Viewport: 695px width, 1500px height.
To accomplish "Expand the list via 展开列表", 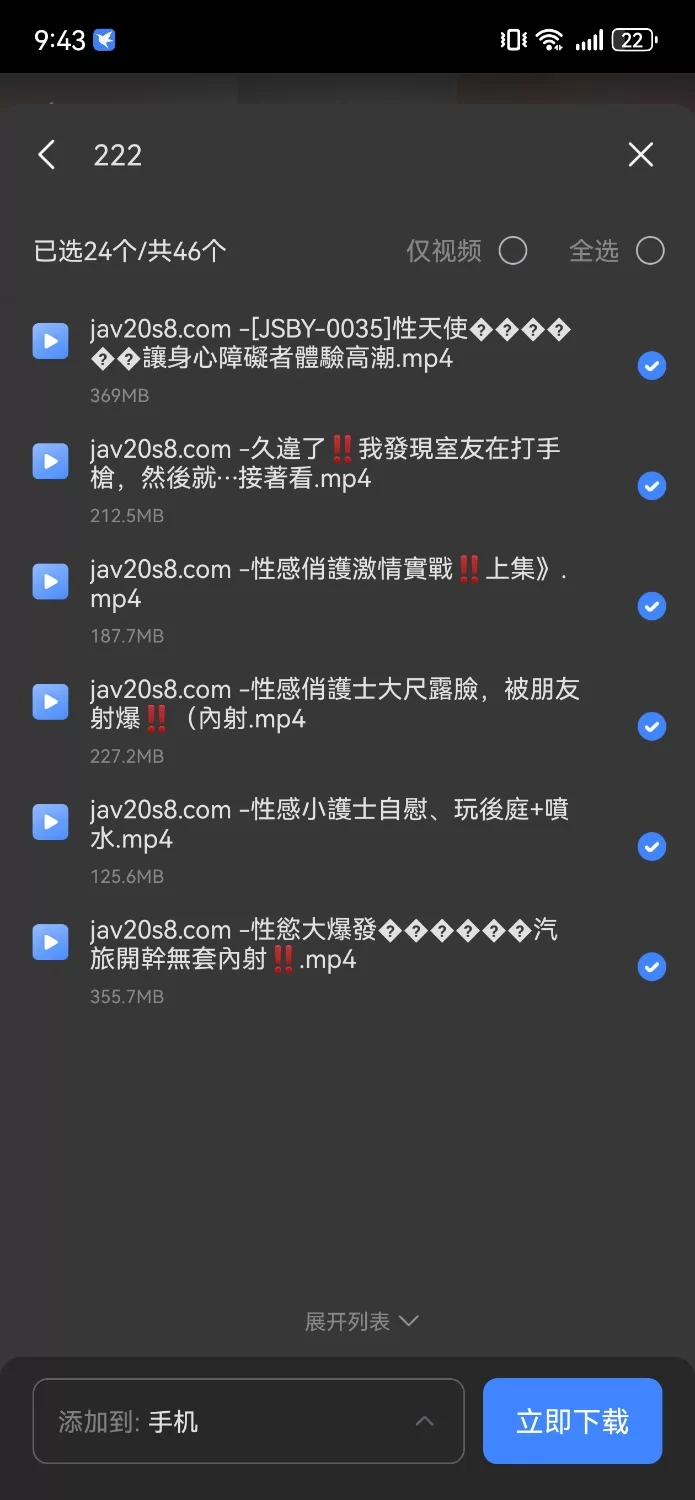I will (x=361, y=1321).
